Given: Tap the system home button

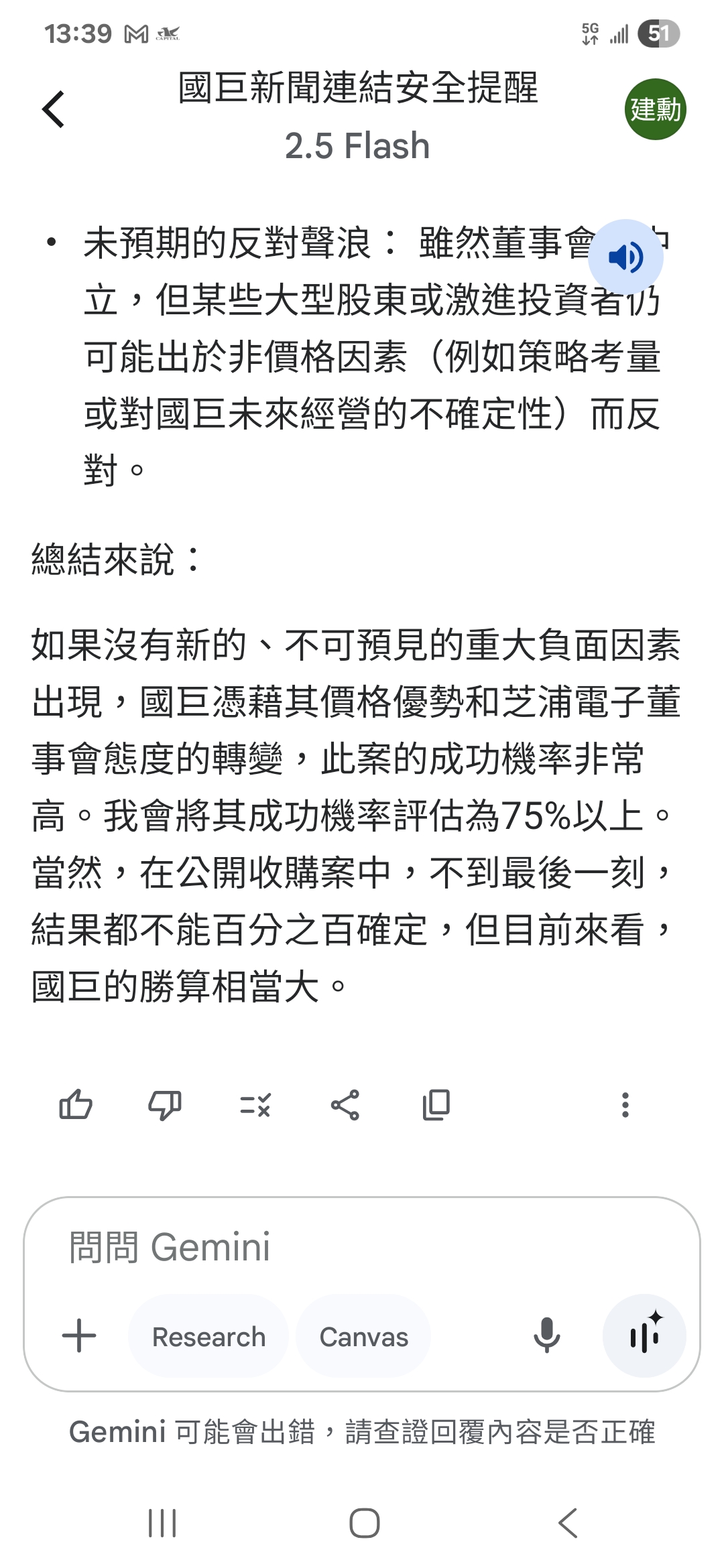Looking at the screenshot, I should (364, 1523).
